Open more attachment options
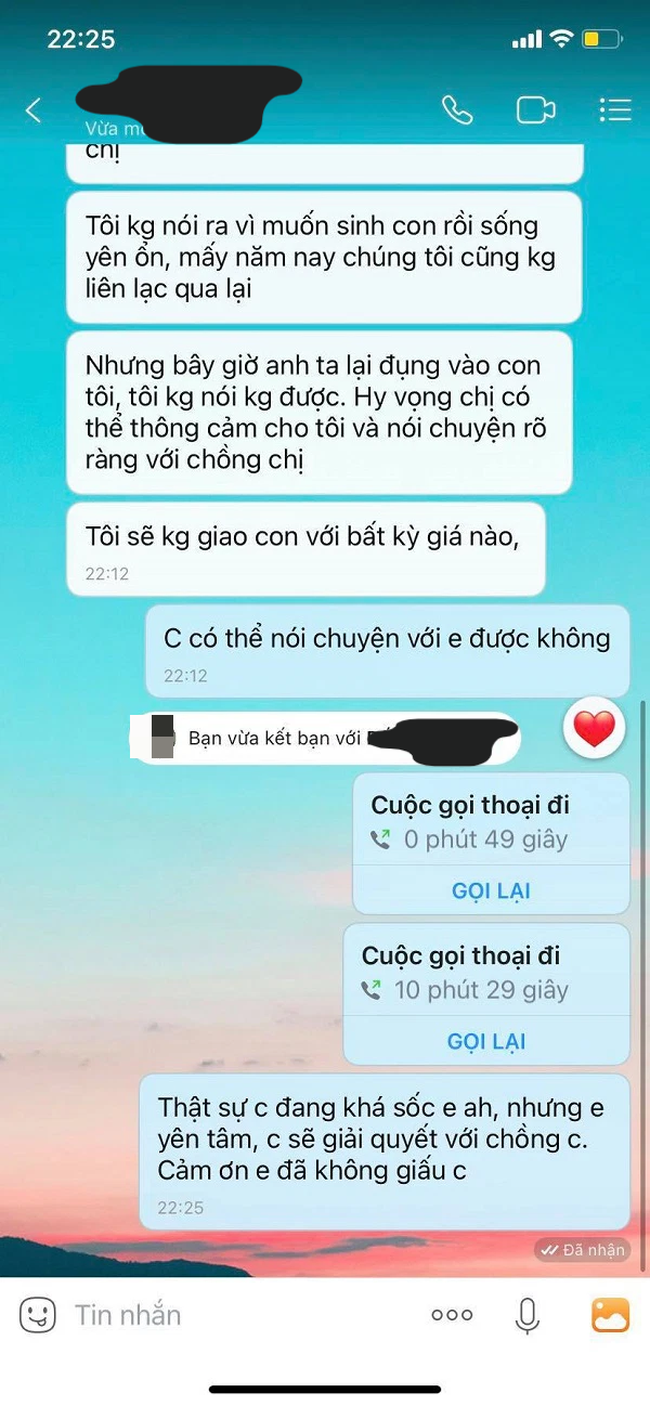The height and width of the screenshot is (1406, 650). [452, 1314]
